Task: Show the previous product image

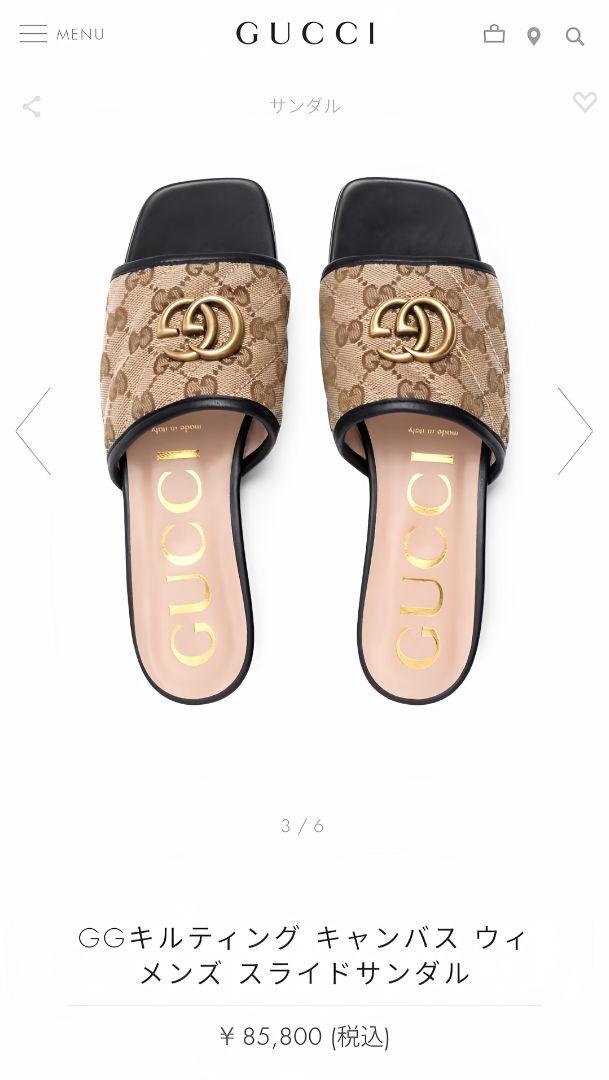Action: [33, 431]
